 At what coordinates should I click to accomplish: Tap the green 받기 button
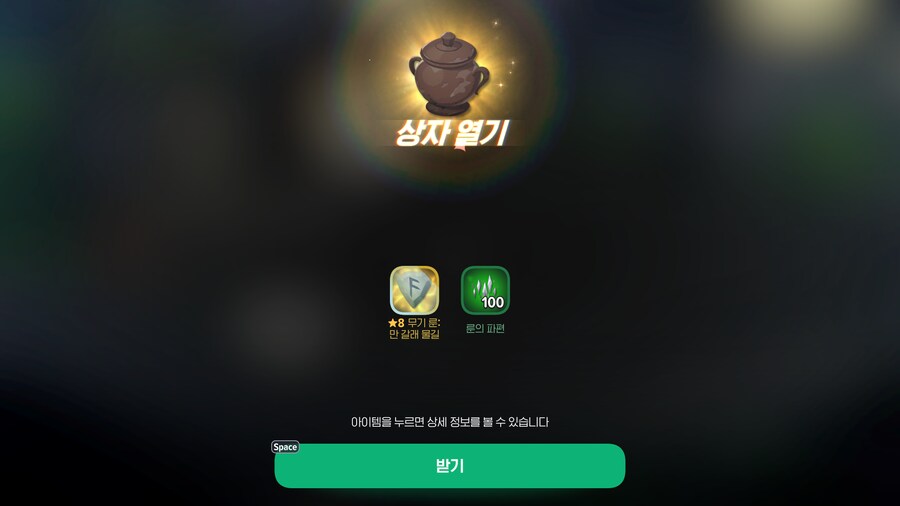pos(449,466)
